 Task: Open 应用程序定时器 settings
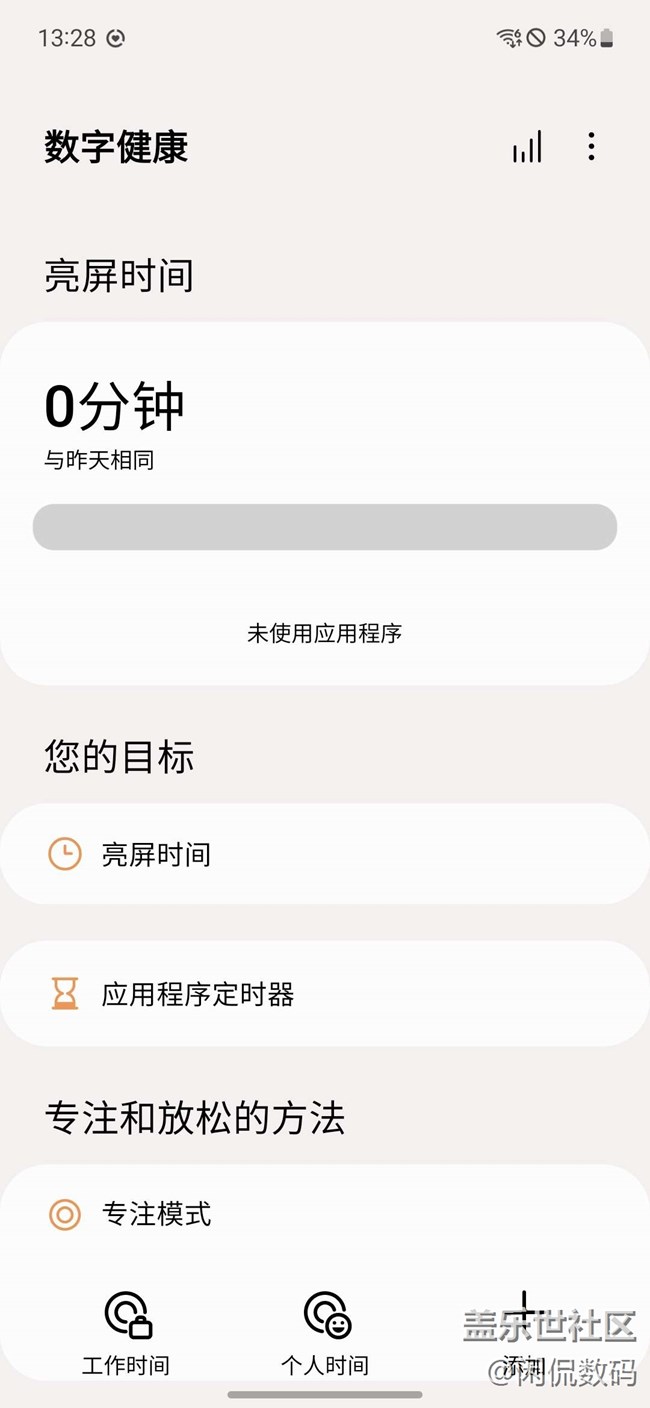[x=324, y=994]
